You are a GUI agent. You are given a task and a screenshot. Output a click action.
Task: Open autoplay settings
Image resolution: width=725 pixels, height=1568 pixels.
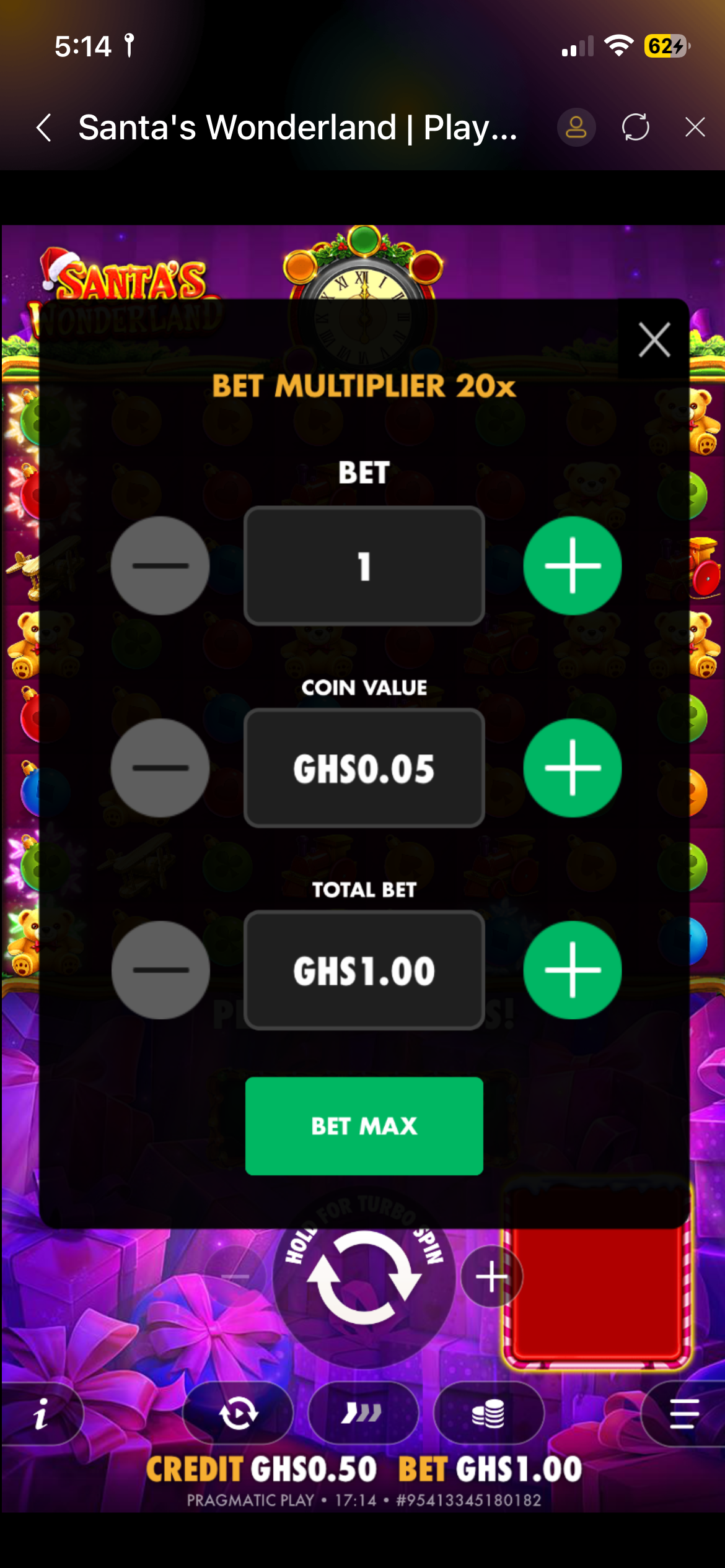click(x=238, y=1414)
